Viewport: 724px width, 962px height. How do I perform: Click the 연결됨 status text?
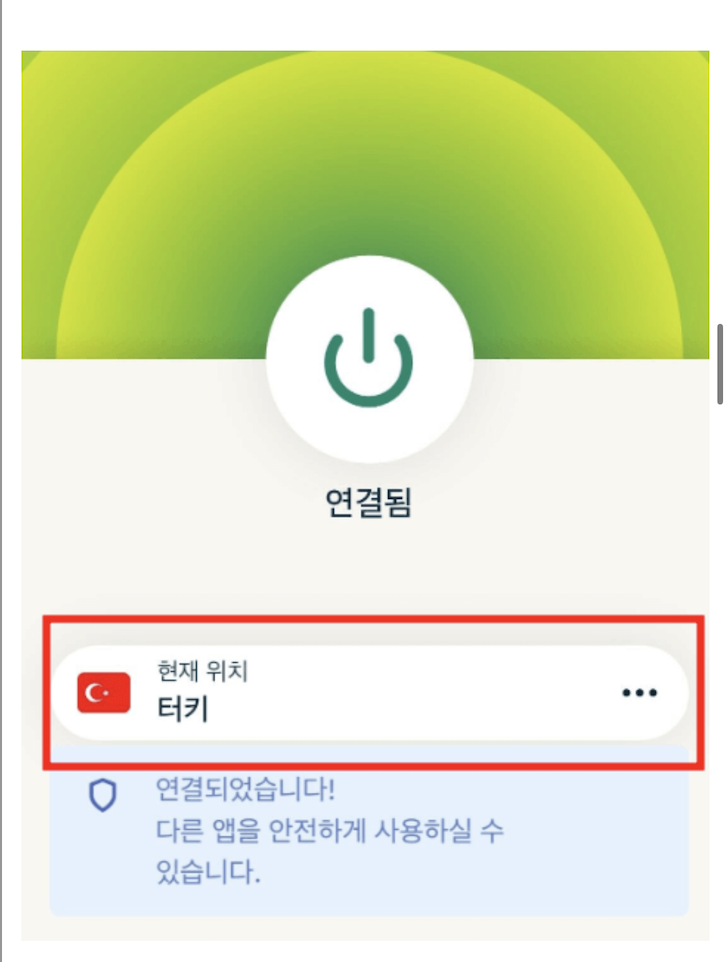pos(368,497)
